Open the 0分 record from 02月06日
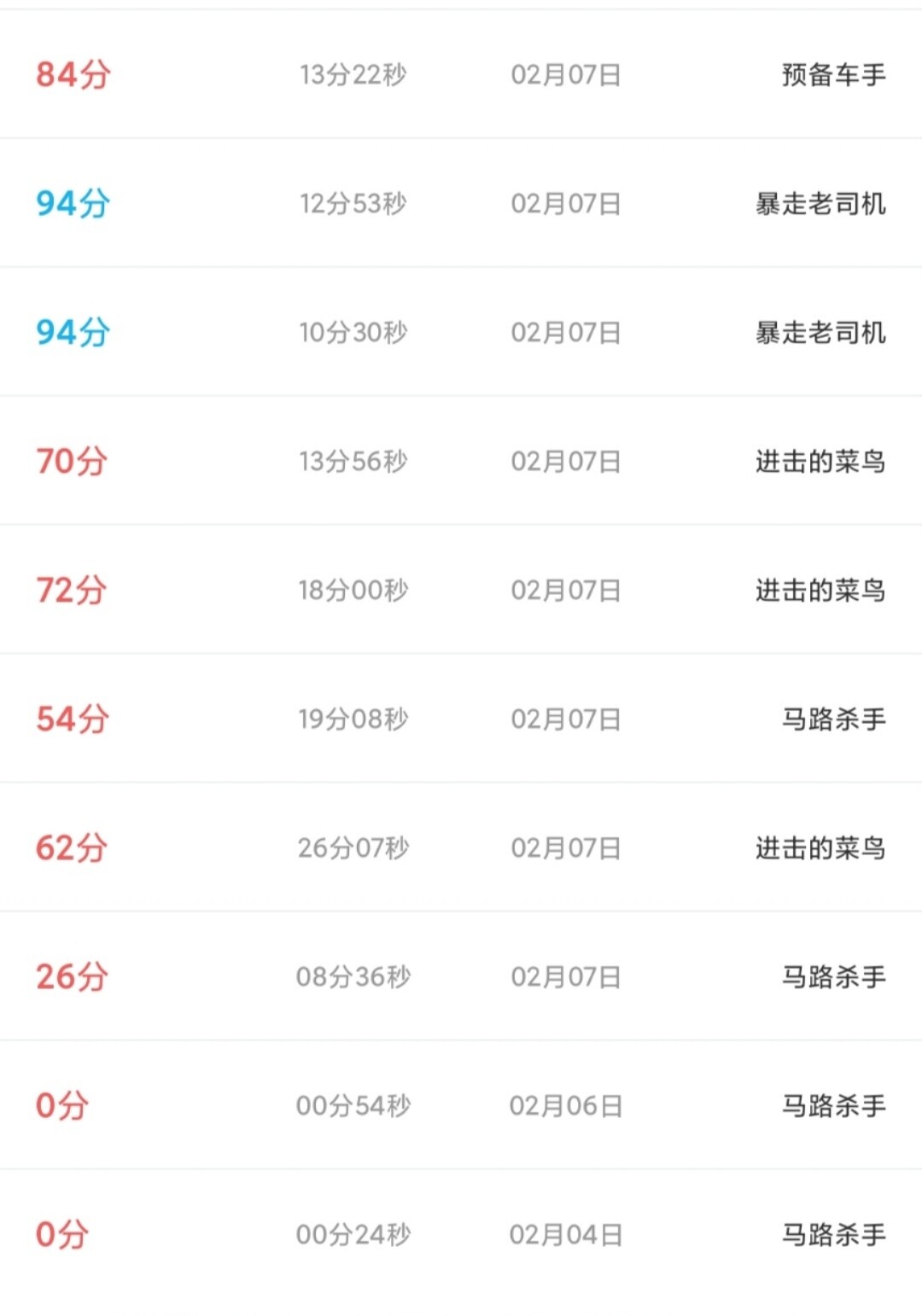Viewport: 922px width, 1316px height. [461, 1105]
